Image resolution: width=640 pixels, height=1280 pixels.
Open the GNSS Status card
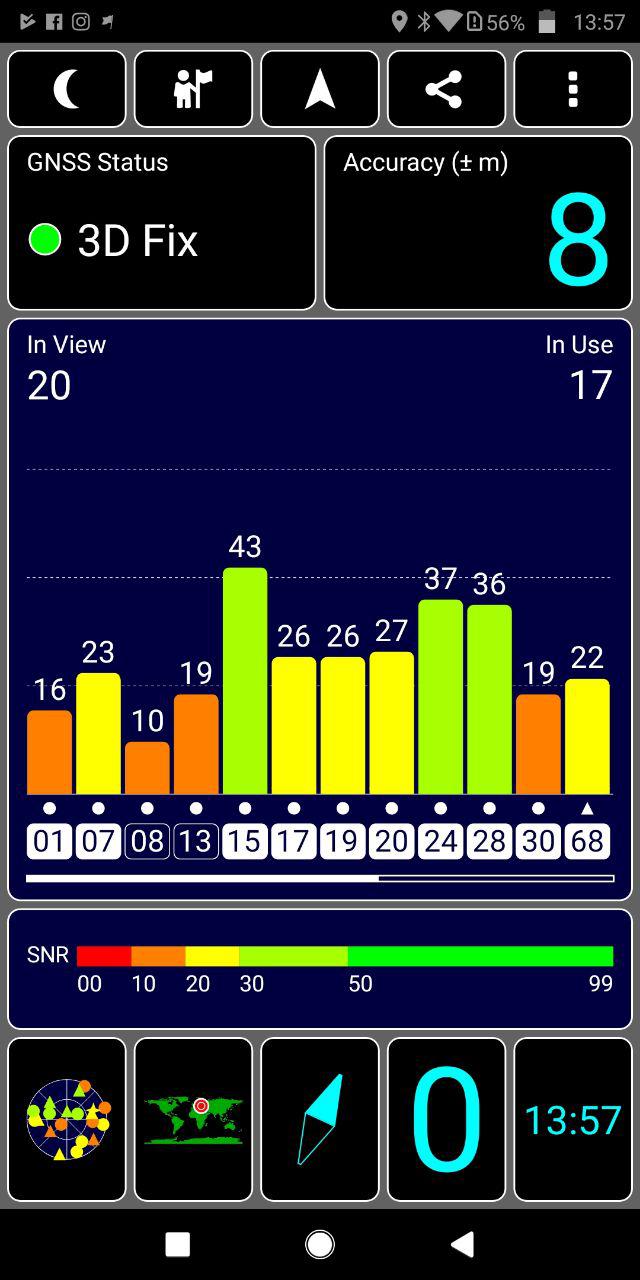point(162,223)
